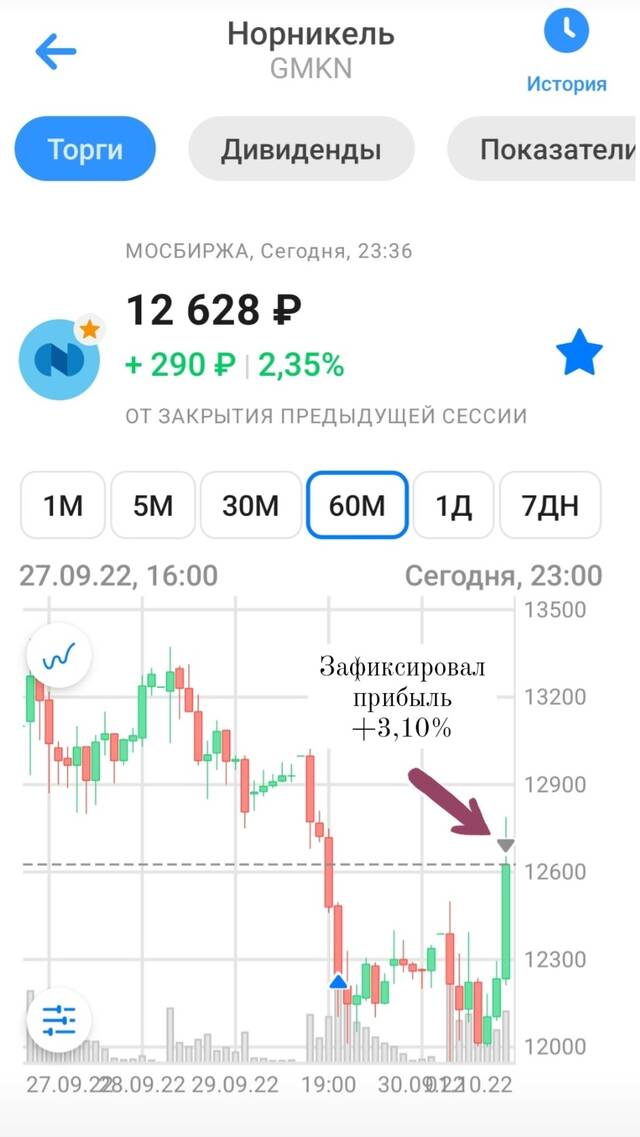Choose the 30М chart interval
The image size is (640, 1137).
(x=251, y=505)
